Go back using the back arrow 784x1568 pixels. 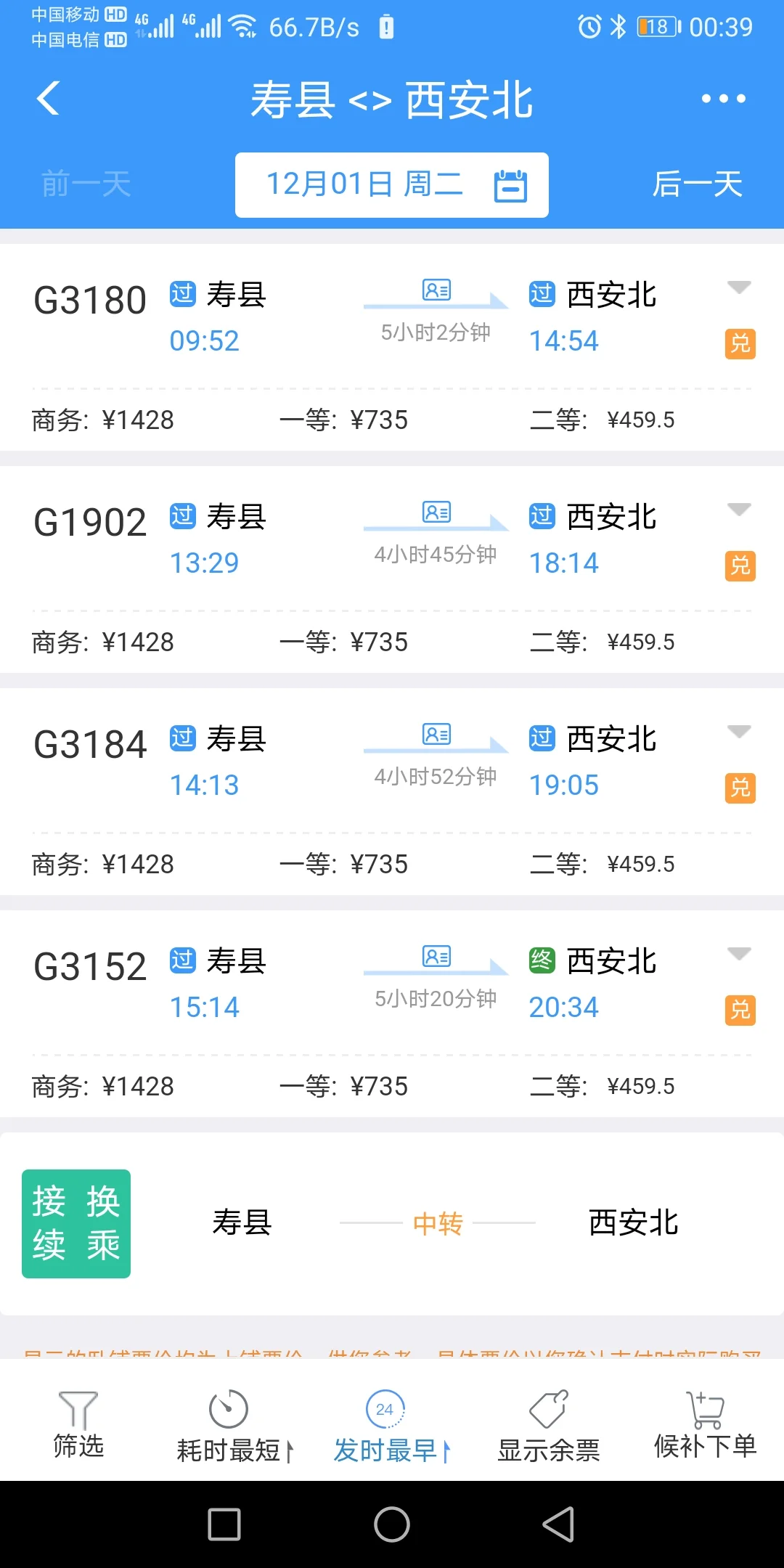pyautogui.click(x=48, y=99)
